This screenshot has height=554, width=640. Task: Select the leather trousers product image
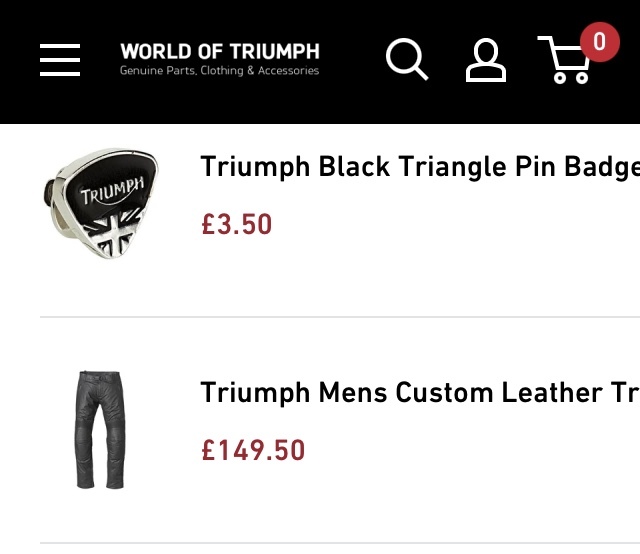pos(101,430)
